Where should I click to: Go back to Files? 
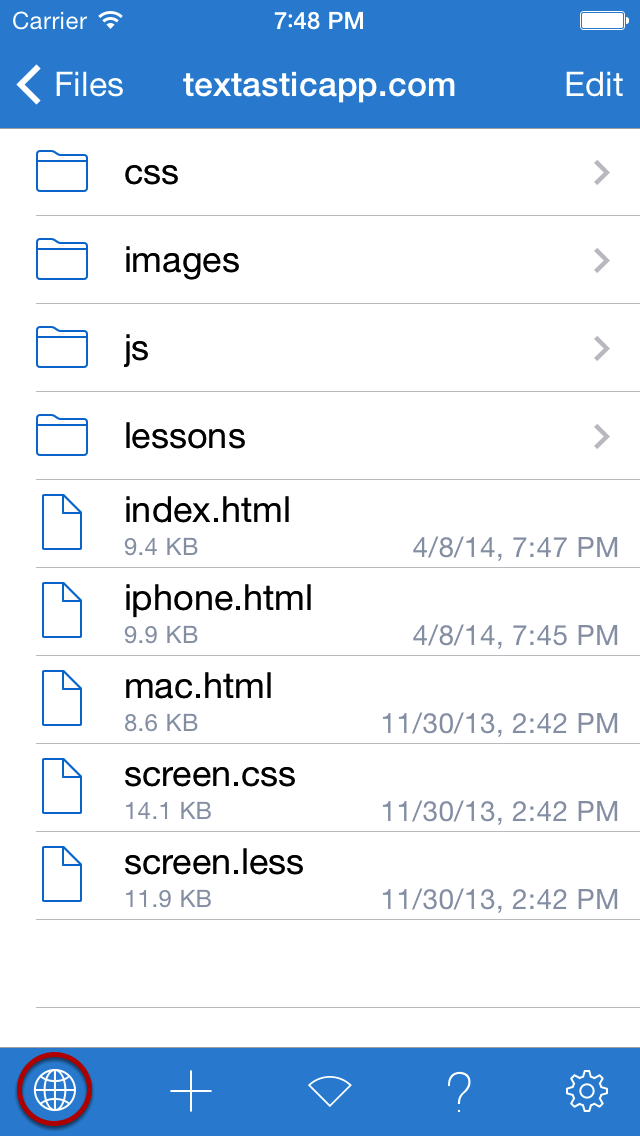coord(70,85)
